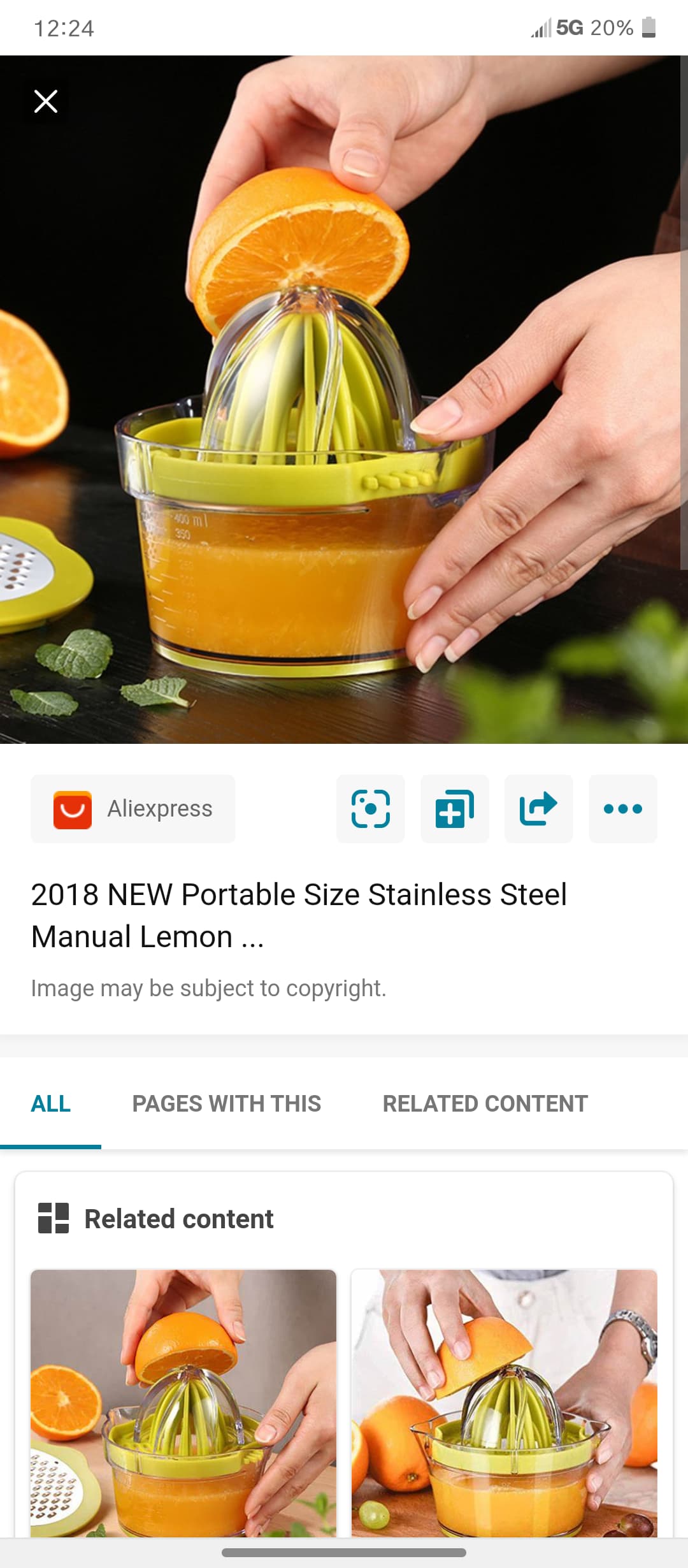Select the ALL results tab
This screenshot has height=1568, width=688.
tap(51, 1104)
